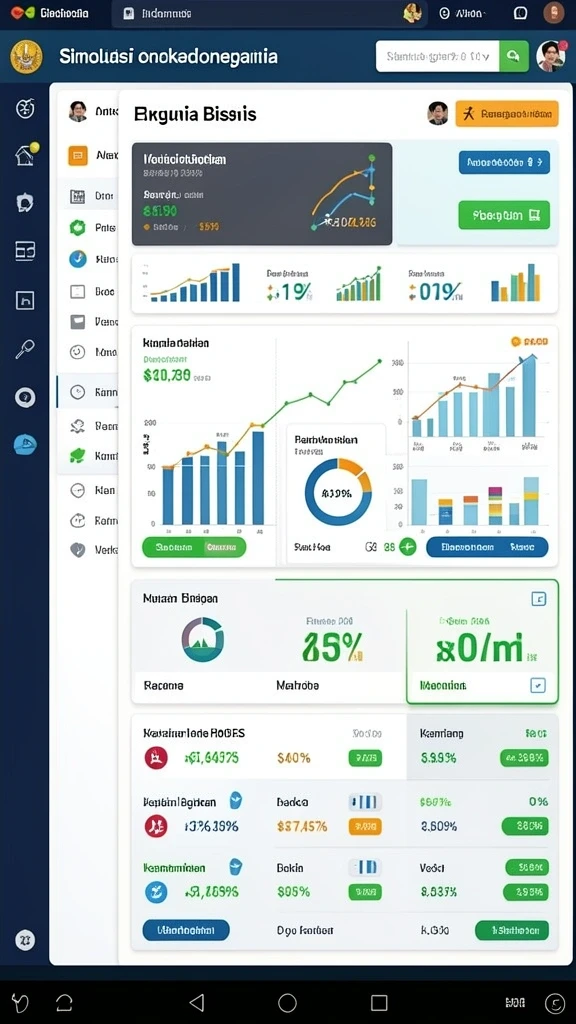
Task: Open the home icon in the dark sidebar
Action: click(x=25, y=155)
